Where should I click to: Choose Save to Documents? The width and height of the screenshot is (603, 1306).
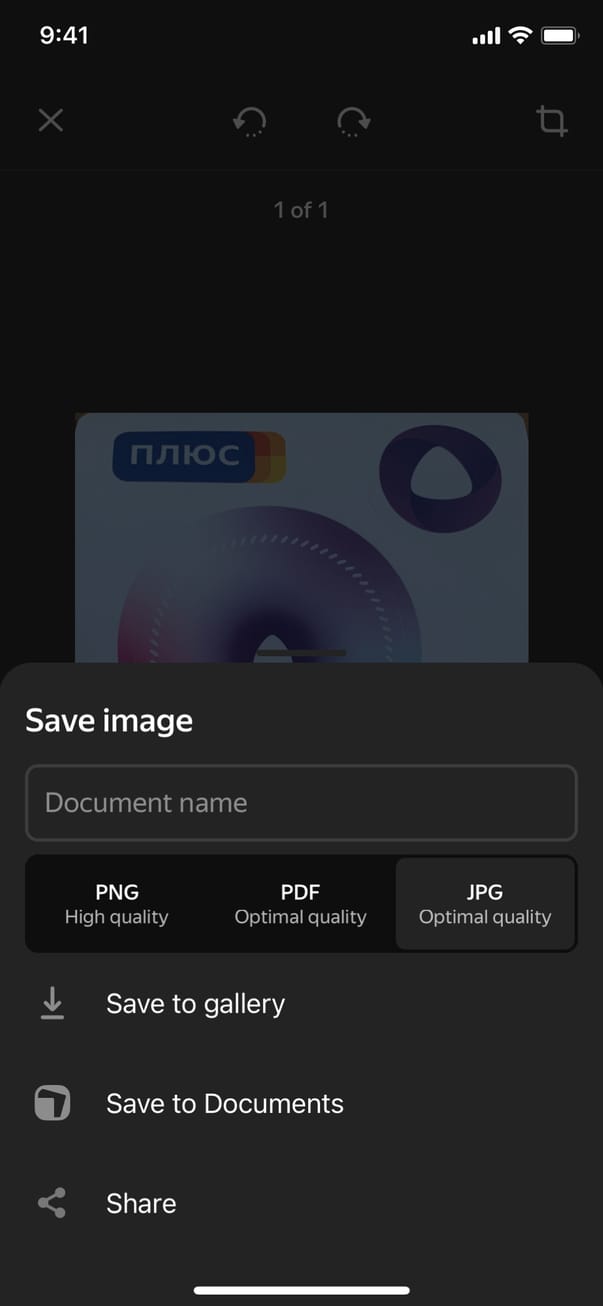pos(224,1104)
